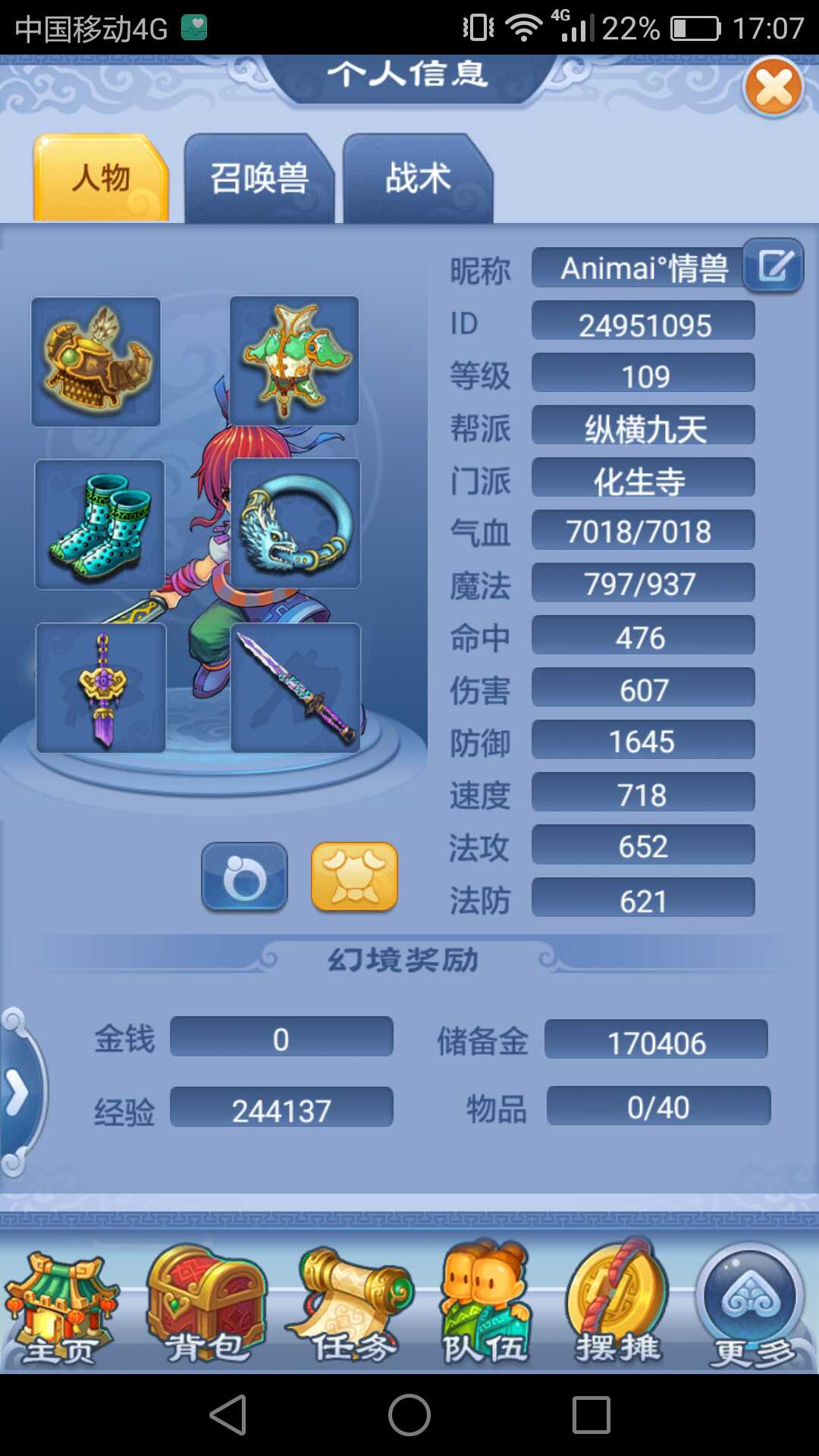Expand the side panel arrow
This screenshot has height=1456, width=819.
point(18,1093)
